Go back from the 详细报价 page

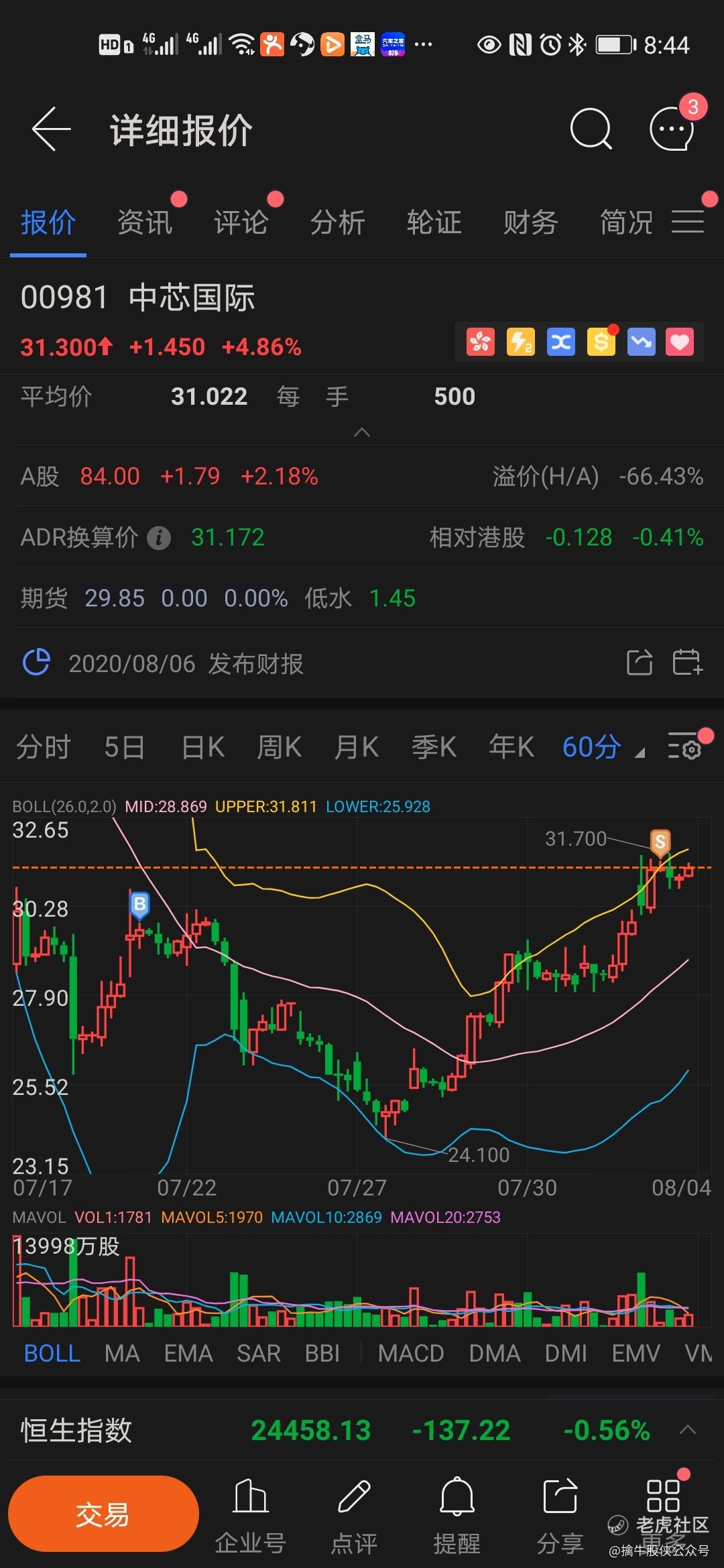pyautogui.click(x=51, y=129)
